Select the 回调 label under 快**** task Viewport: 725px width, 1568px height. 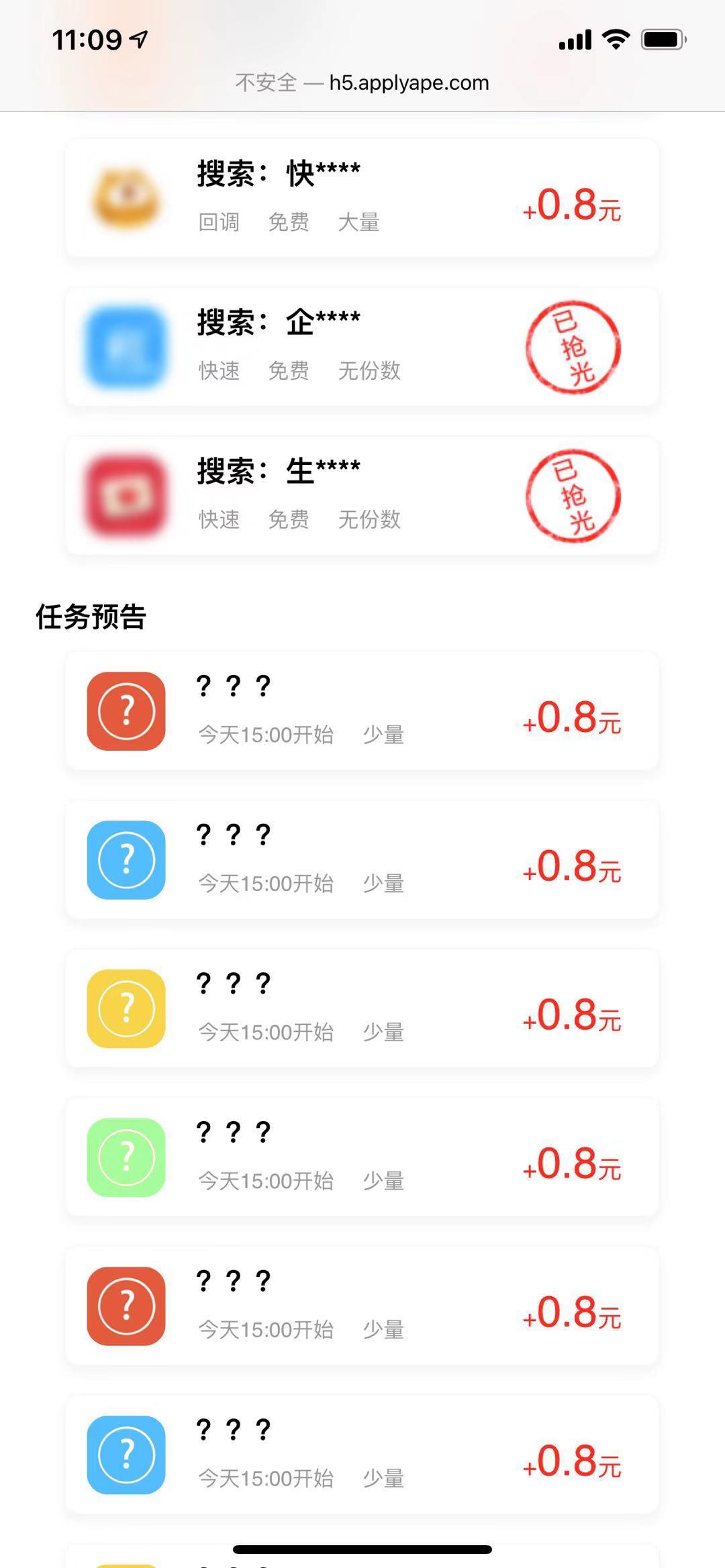coord(218,222)
